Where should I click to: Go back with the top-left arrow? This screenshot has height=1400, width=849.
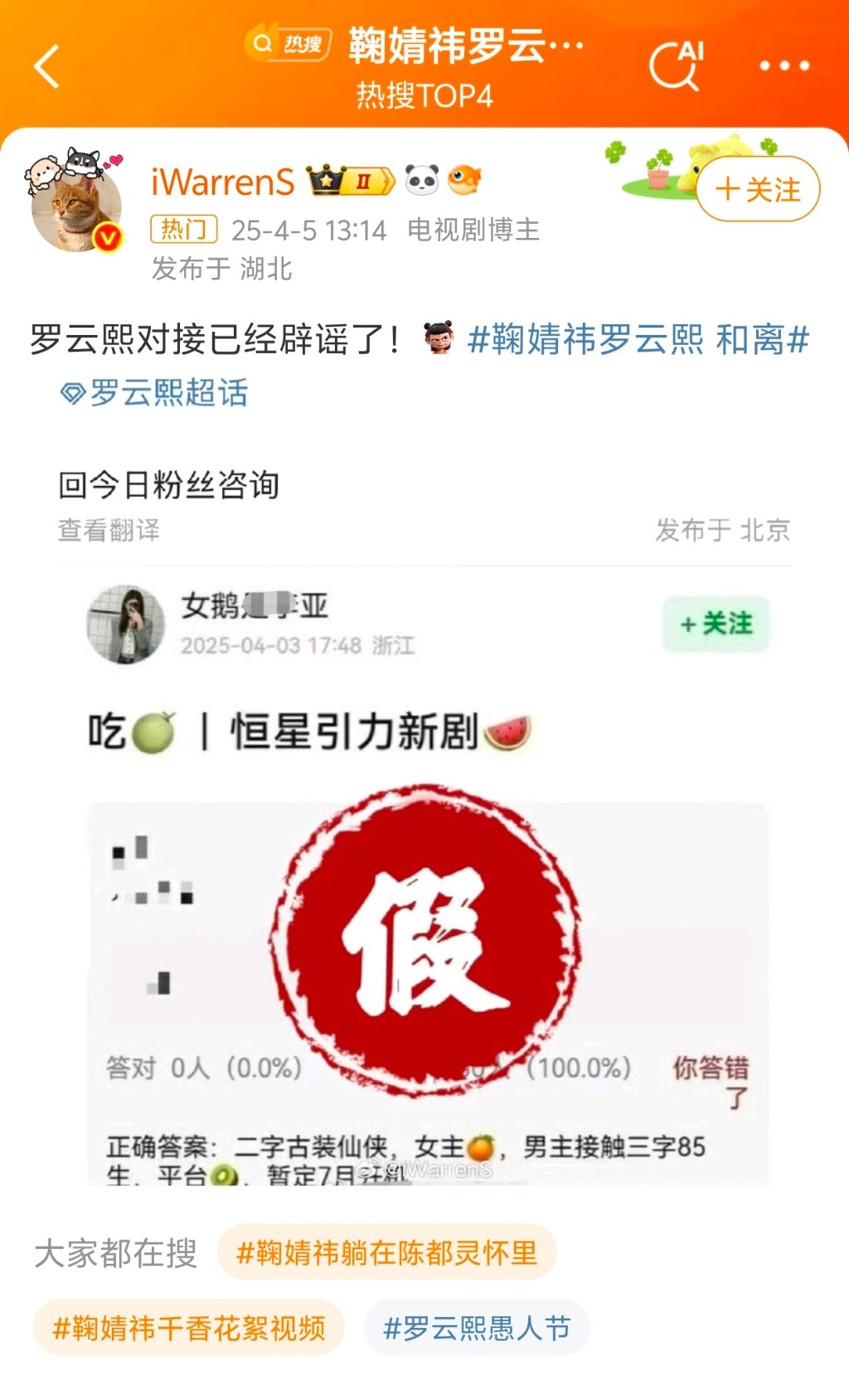coord(47,66)
